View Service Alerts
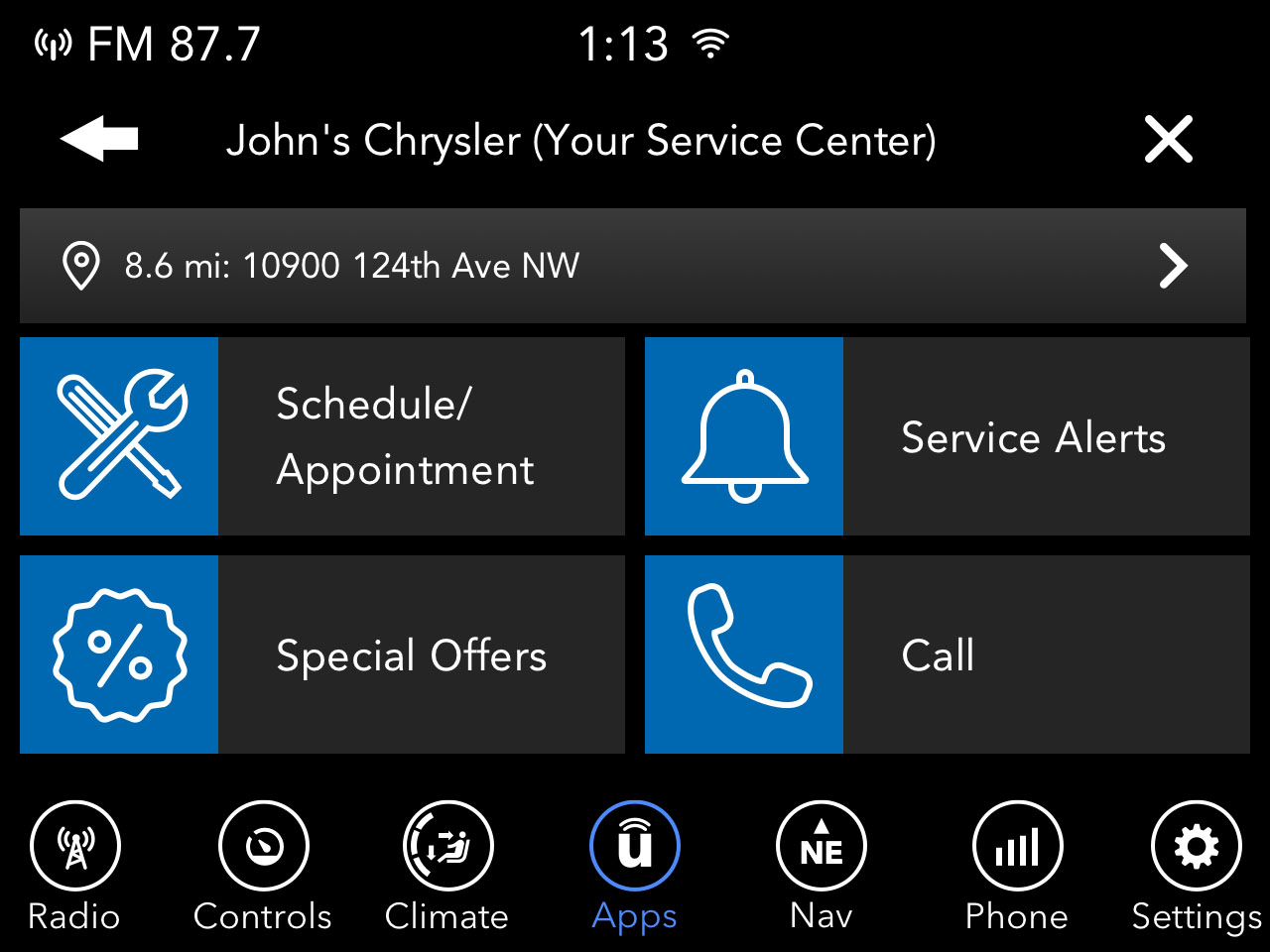1270x952 pixels. tap(948, 436)
